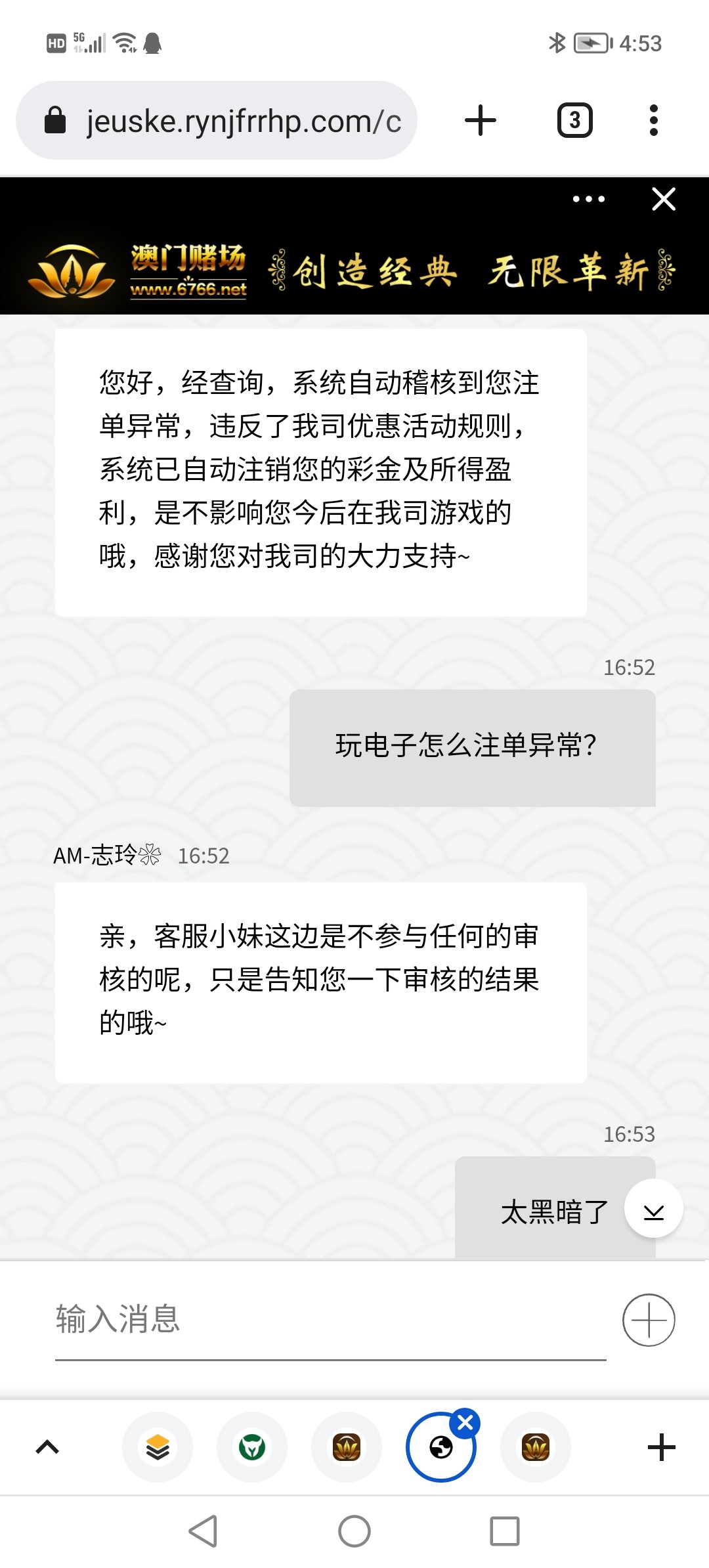Viewport: 709px width, 1568px height.
Task: Return to the system home screen
Action: (x=354, y=1531)
